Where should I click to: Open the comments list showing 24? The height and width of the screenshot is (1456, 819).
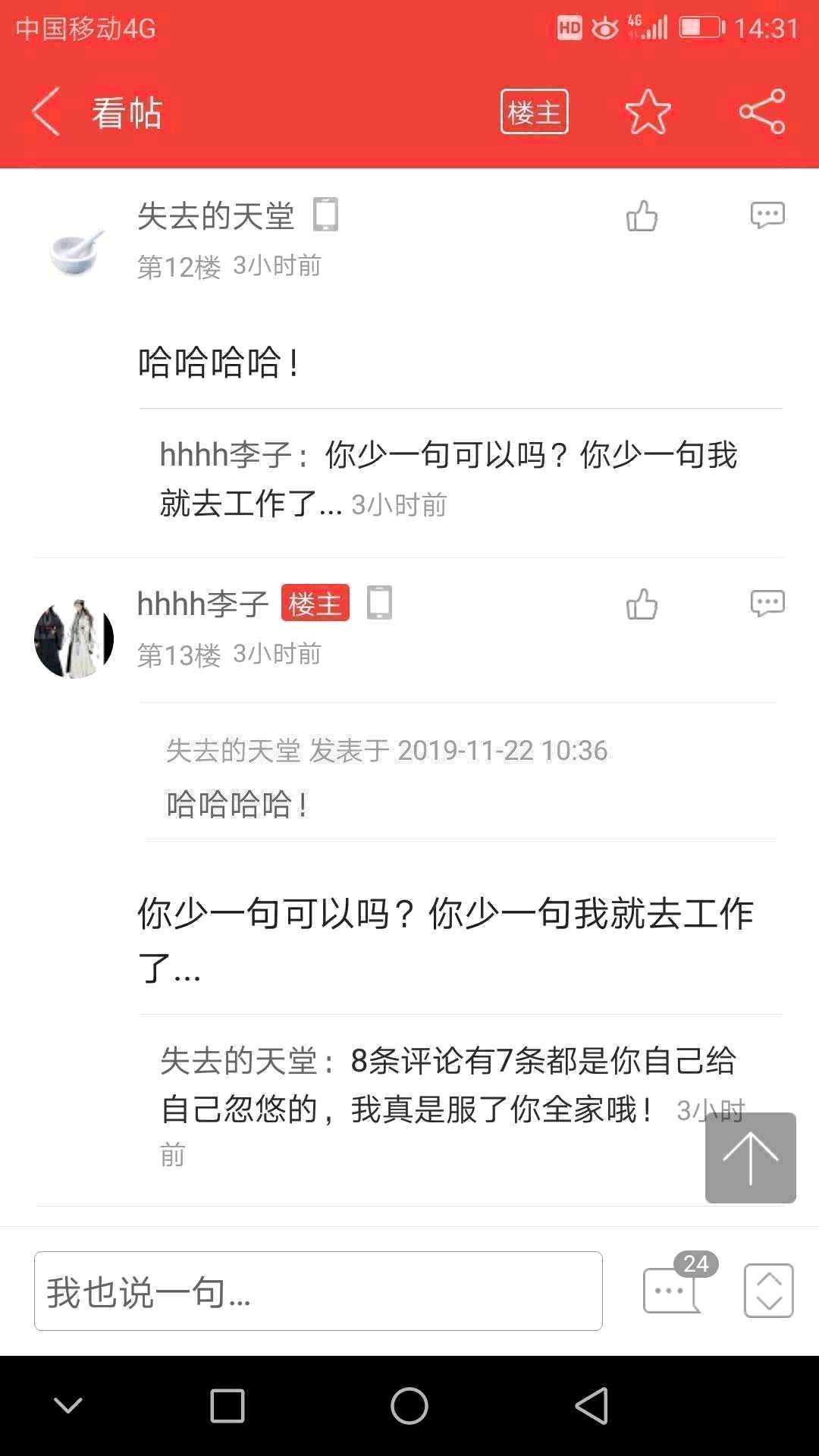[673, 1288]
